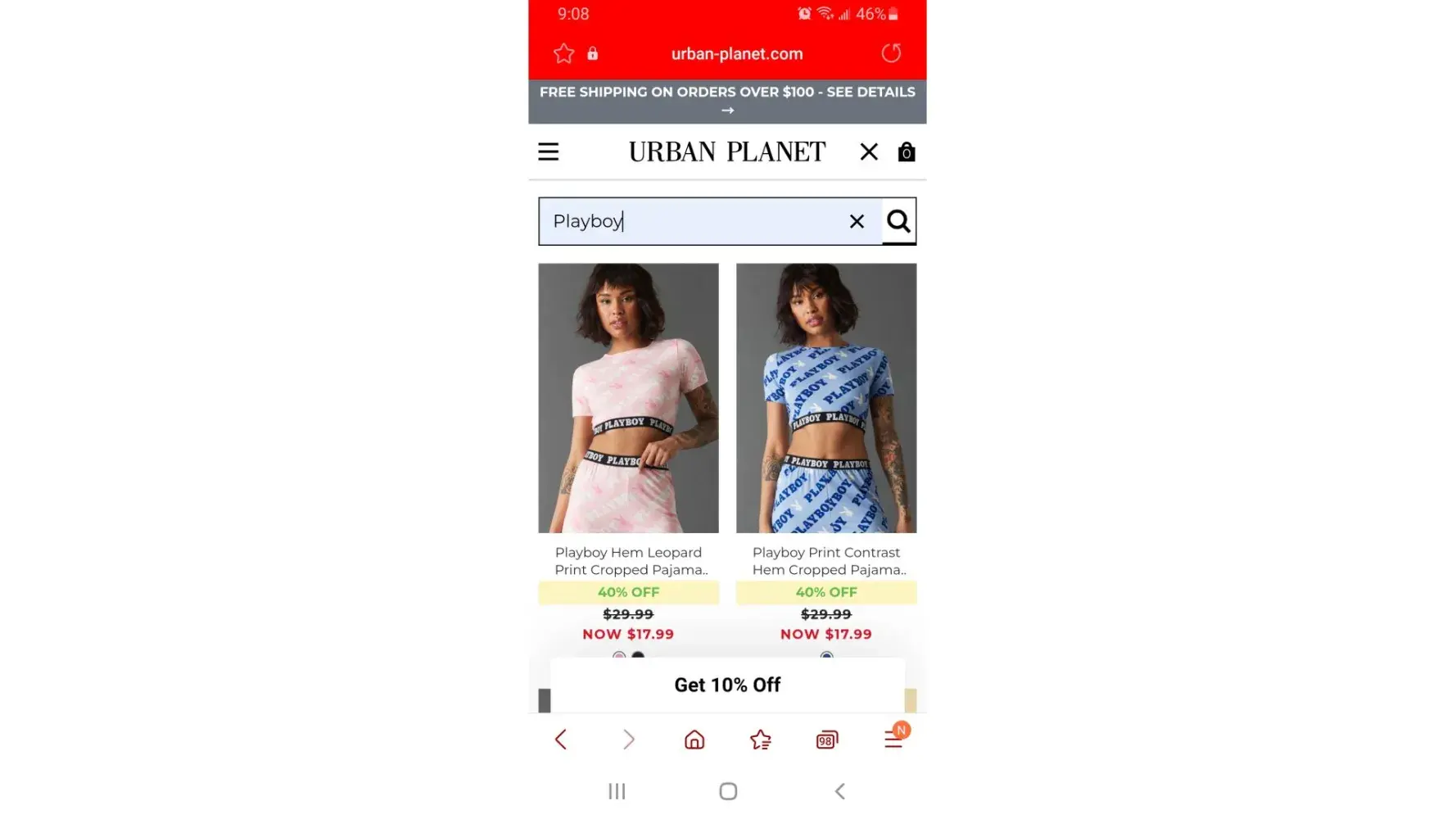Open the hamburger menu
The height and width of the screenshot is (819, 1456).
[548, 152]
